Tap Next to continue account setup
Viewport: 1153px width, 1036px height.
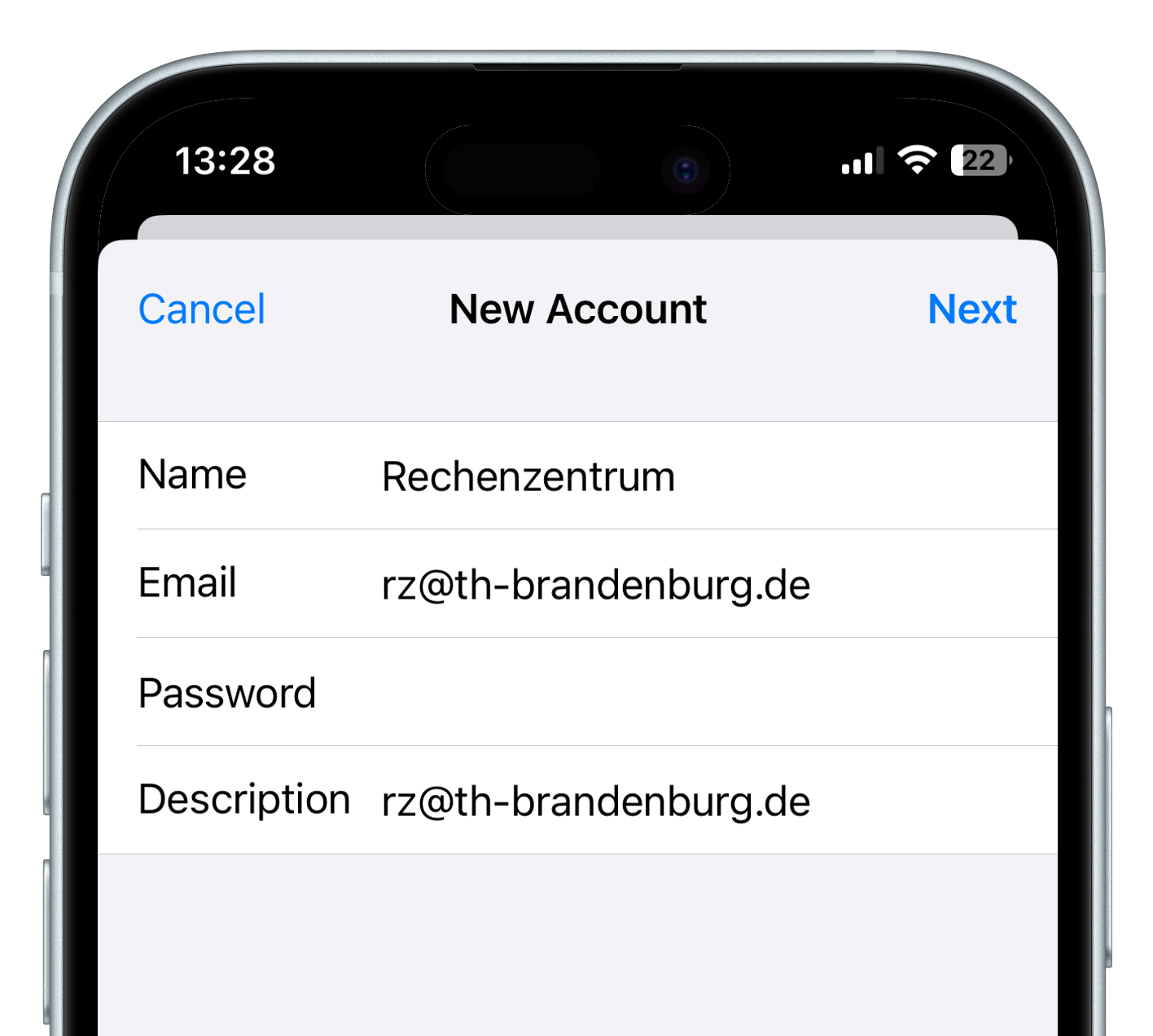(x=971, y=309)
